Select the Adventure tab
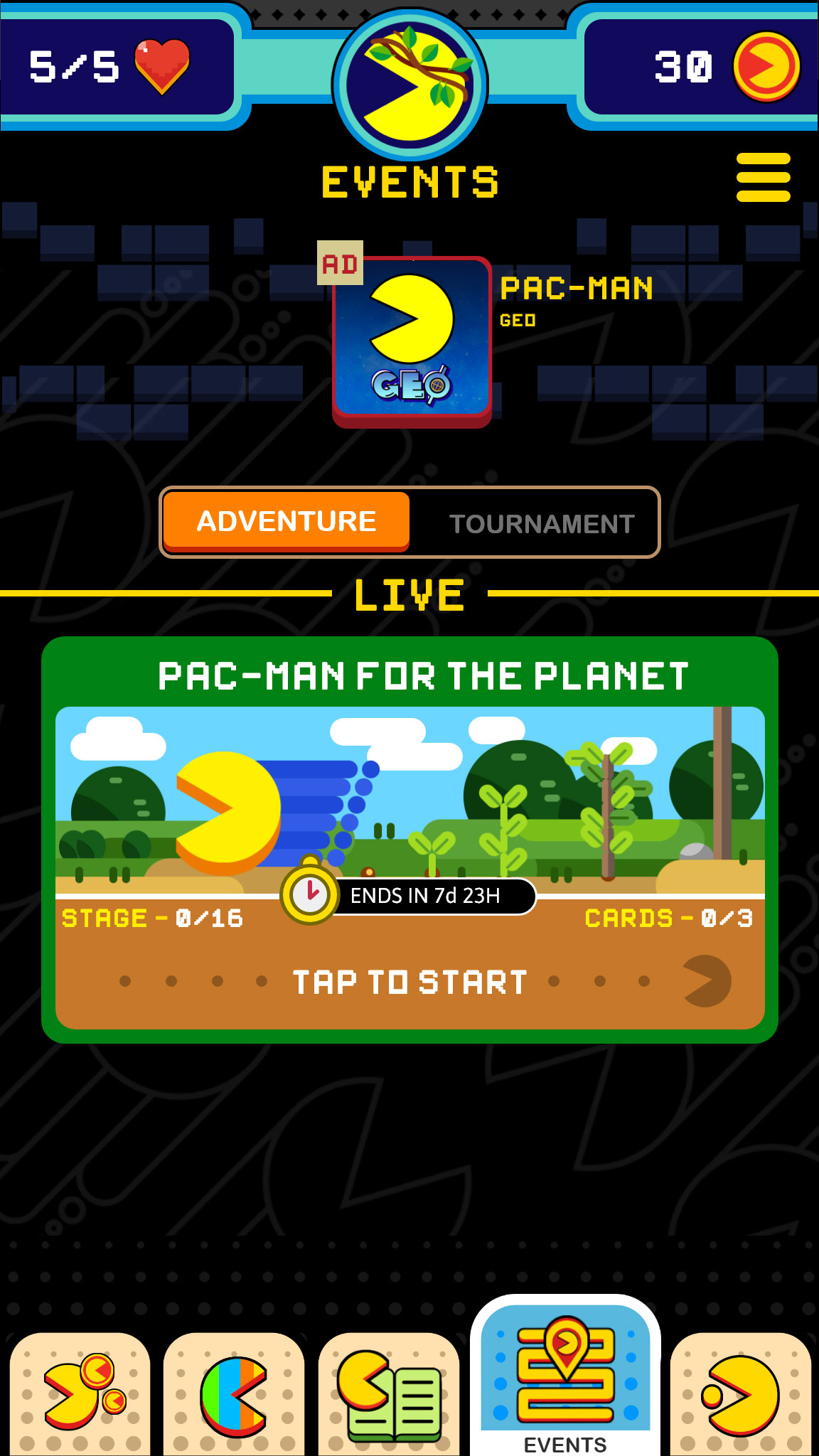 point(287,521)
